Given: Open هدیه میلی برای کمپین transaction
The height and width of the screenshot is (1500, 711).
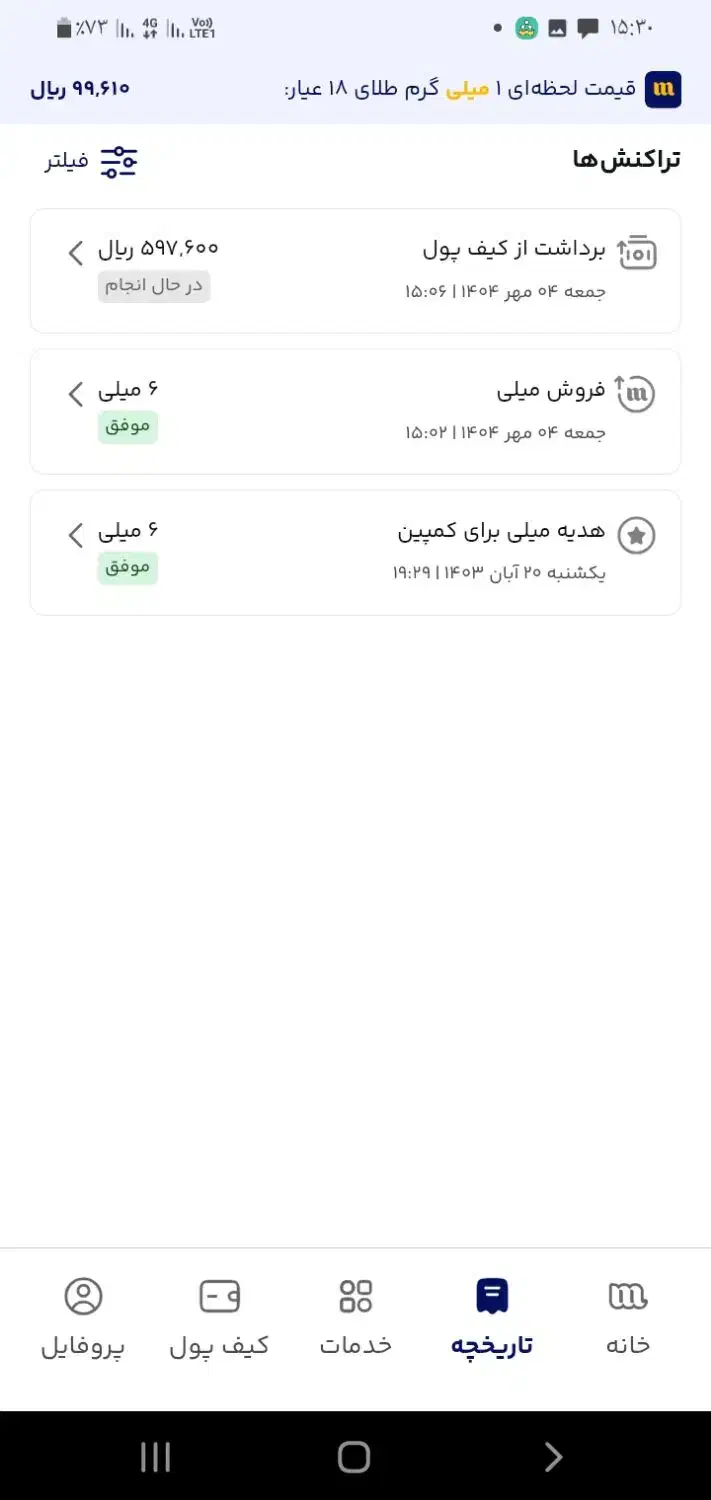Looking at the screenshot, I should 355,552.
